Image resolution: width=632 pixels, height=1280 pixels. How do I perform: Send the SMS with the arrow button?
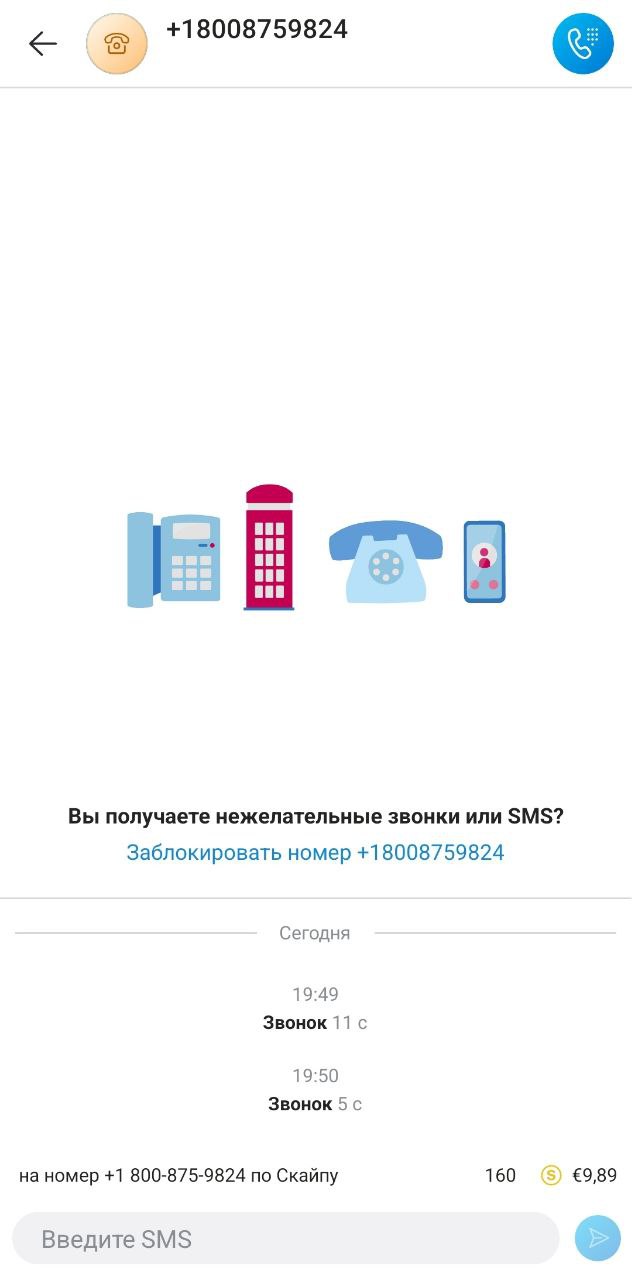(598, 1239)
